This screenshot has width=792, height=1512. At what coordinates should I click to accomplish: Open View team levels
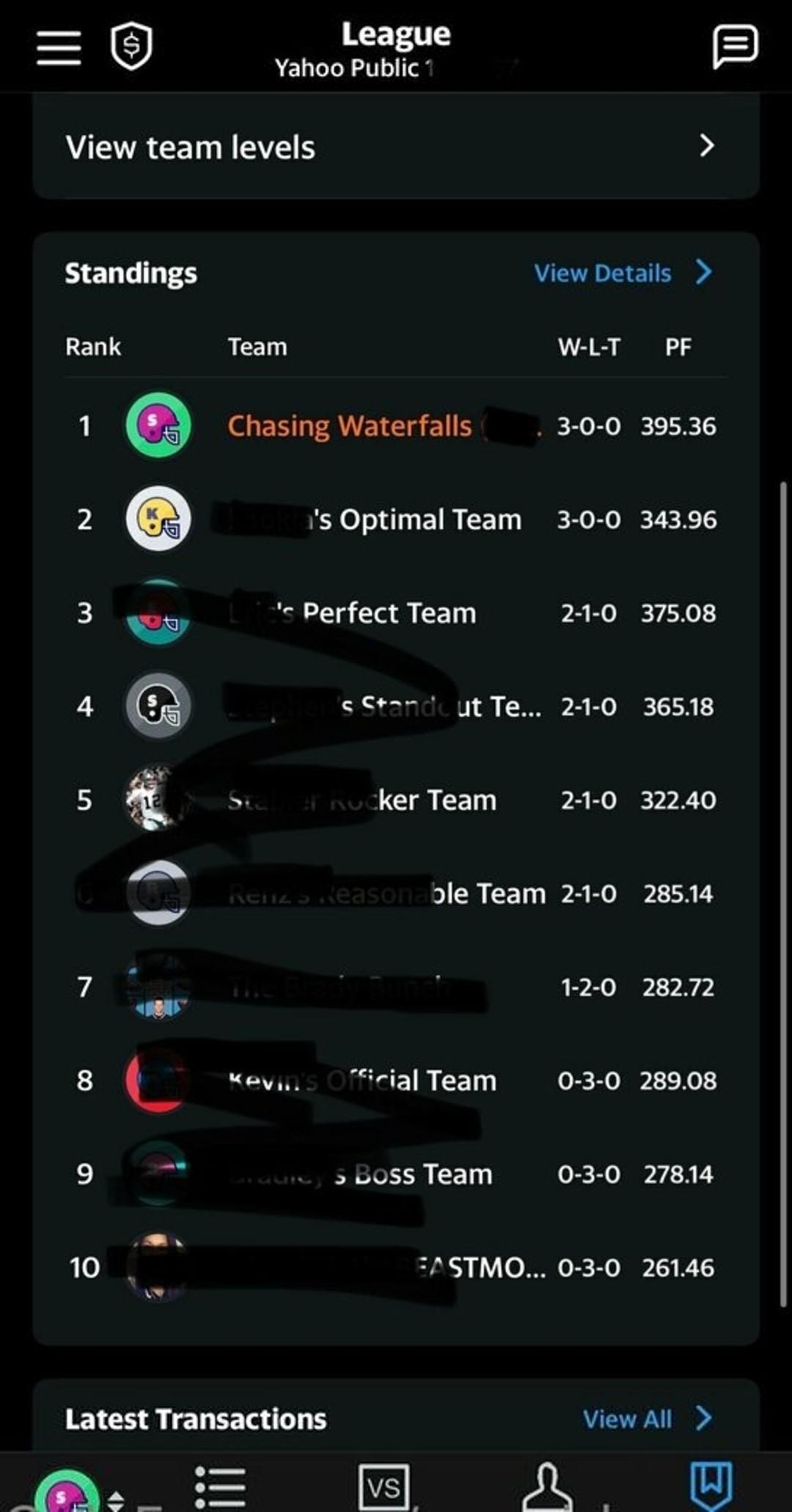pyautogui.click(x=396, y=147)
